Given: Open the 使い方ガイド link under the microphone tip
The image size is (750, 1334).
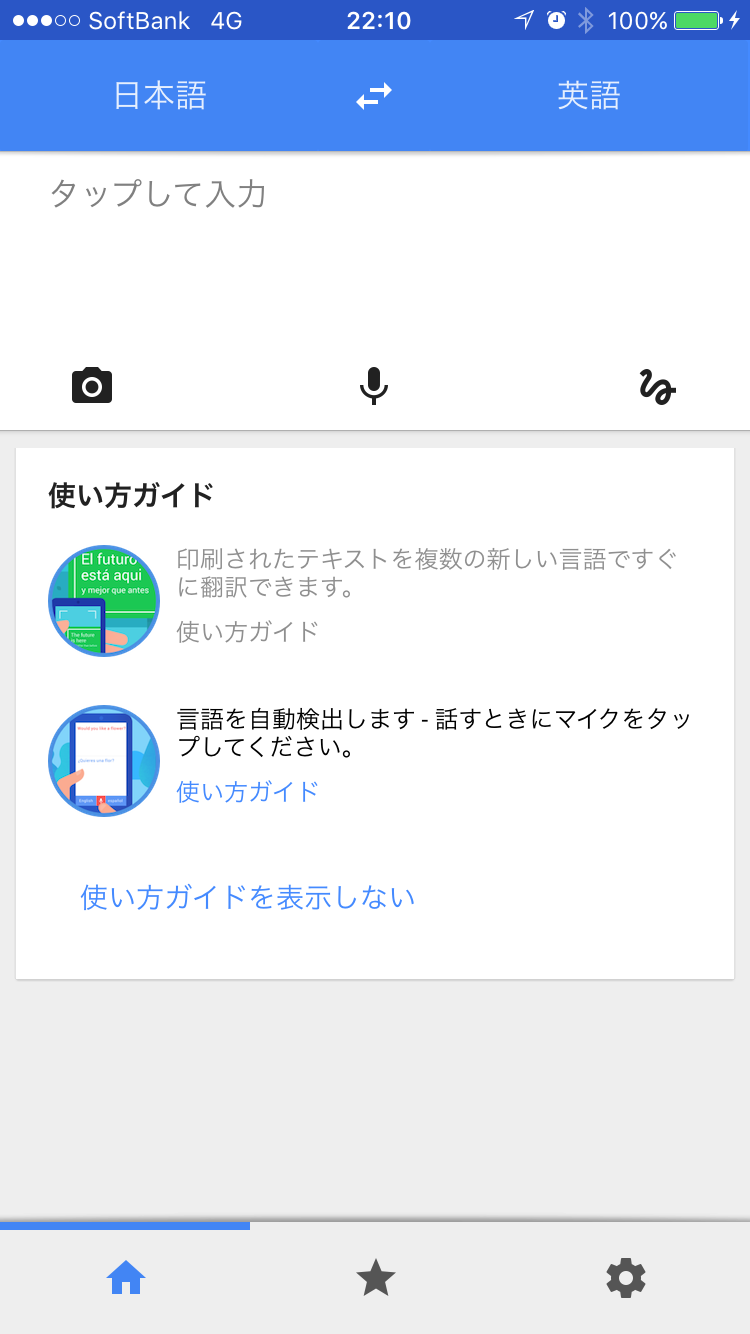Looking at the screenshot, I should click(x=248, y=792).
